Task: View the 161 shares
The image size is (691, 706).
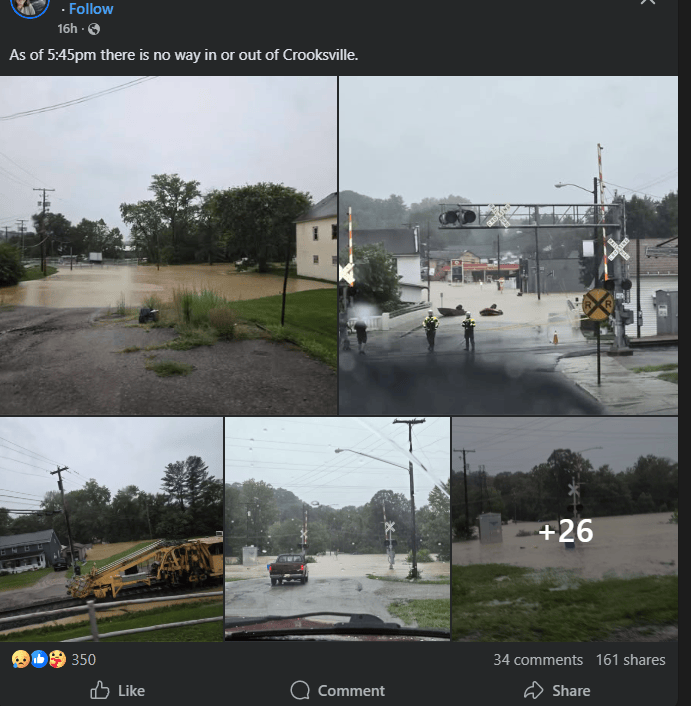Action: pos(630,660)
